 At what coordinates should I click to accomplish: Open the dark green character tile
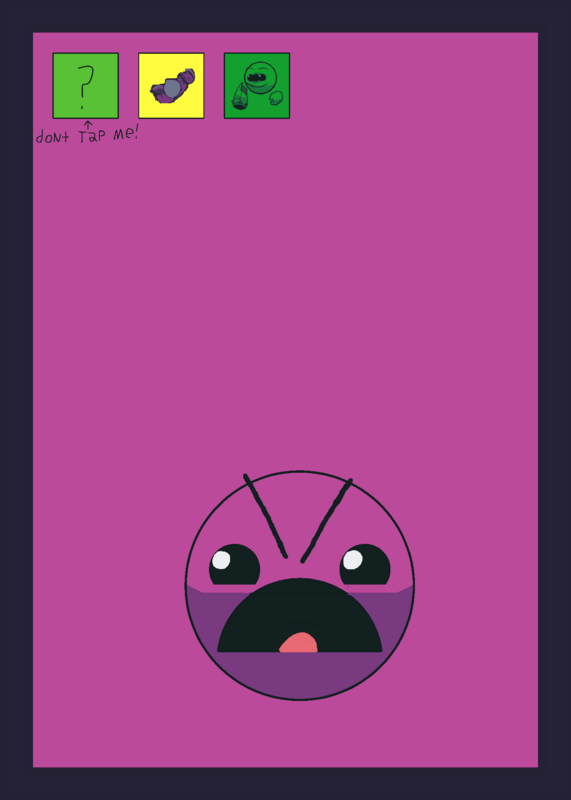[257, 86]
